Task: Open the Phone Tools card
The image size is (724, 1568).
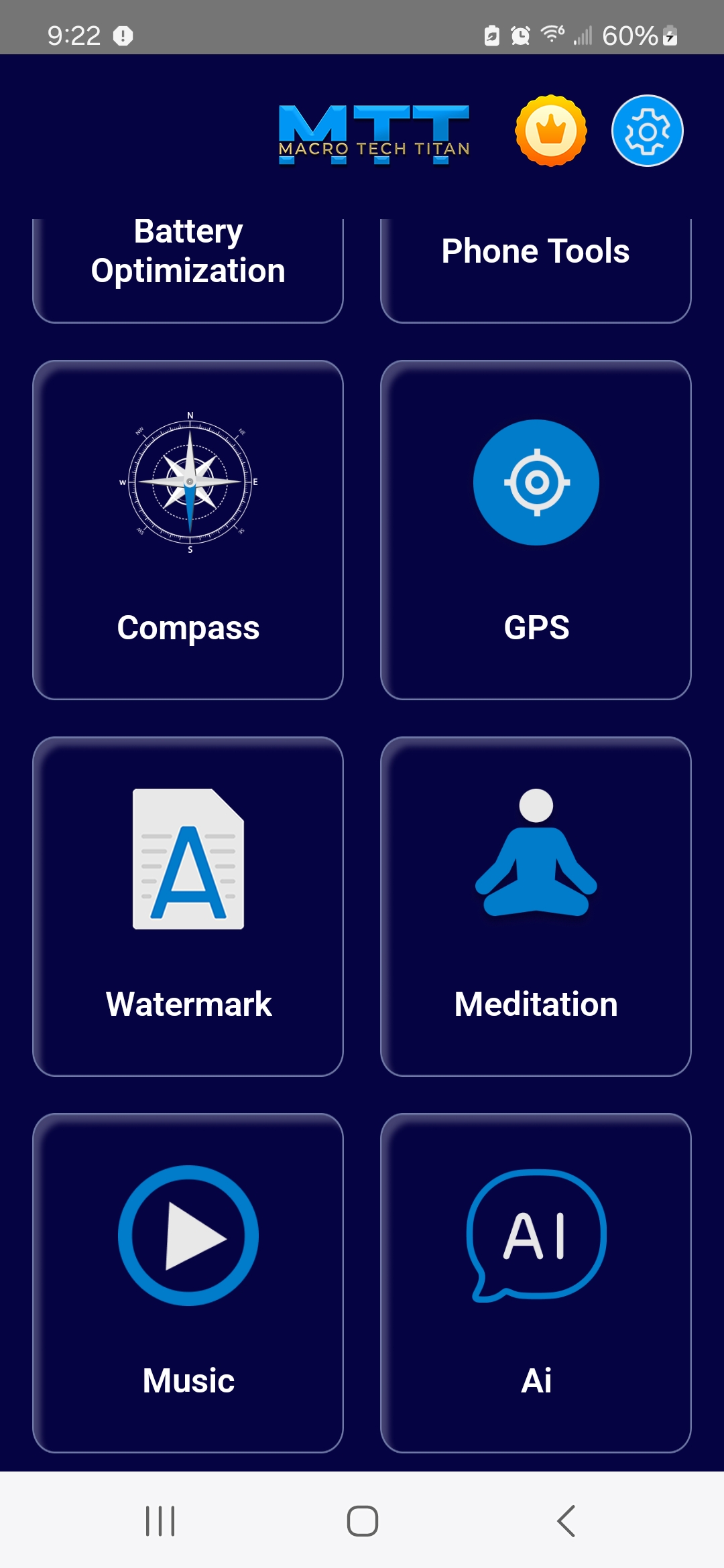Action: click(536, 271)
